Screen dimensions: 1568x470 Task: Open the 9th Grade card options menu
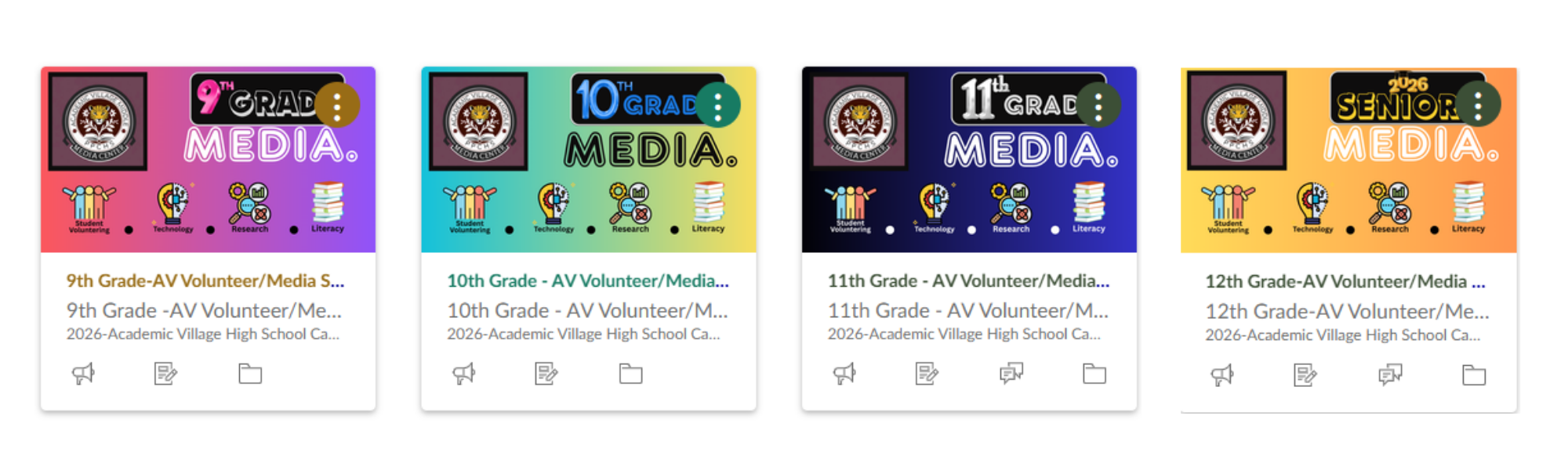[337, 105]
